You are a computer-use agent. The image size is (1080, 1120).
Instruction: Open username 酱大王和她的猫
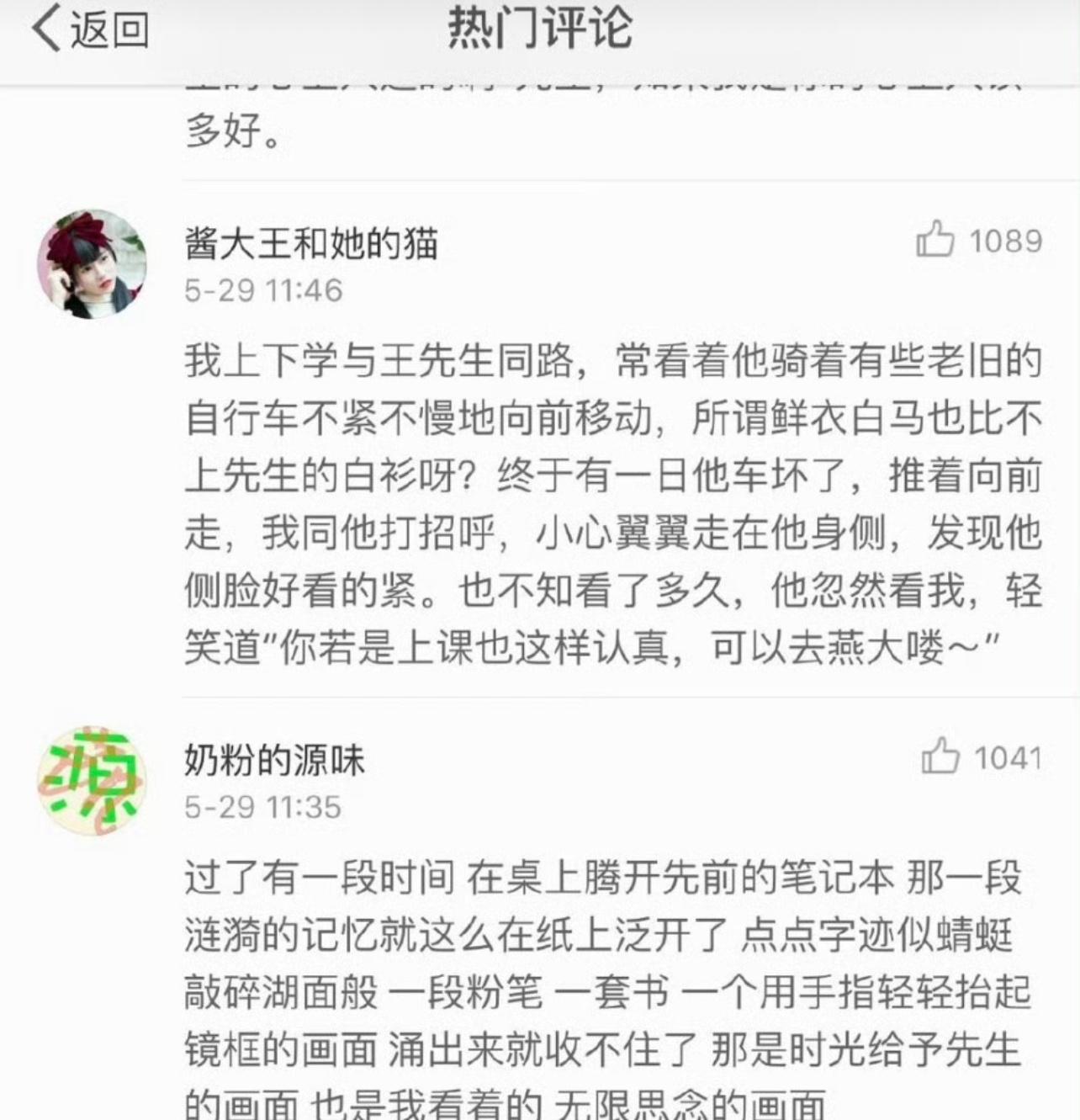[310, 244]
